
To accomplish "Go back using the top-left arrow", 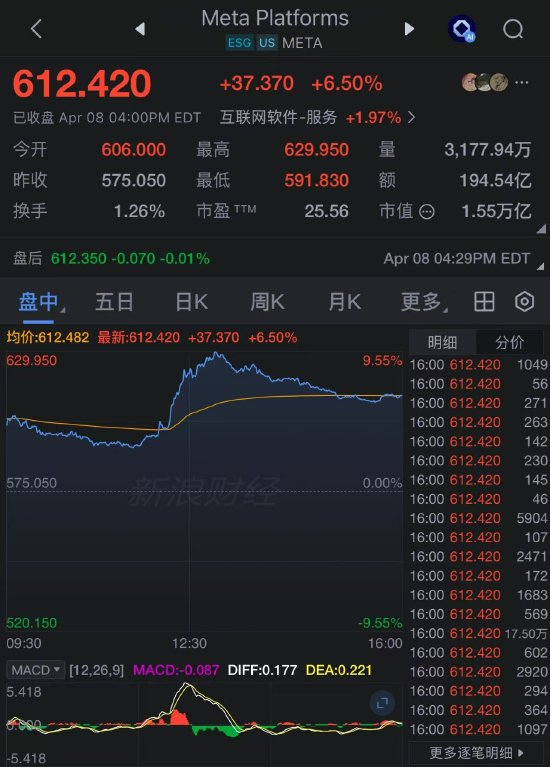I will click(36, 29).
